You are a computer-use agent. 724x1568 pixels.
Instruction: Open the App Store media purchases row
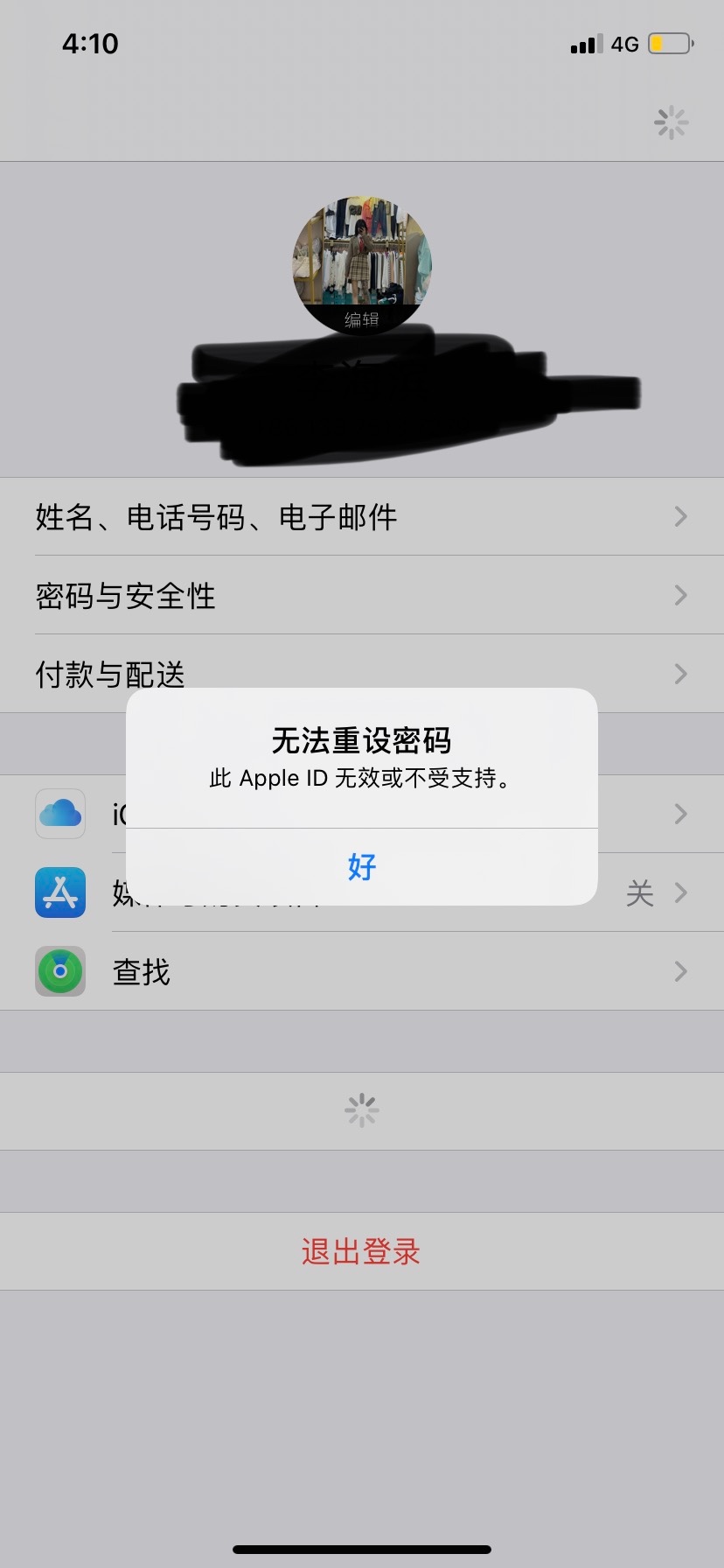(x=61, y=892)
